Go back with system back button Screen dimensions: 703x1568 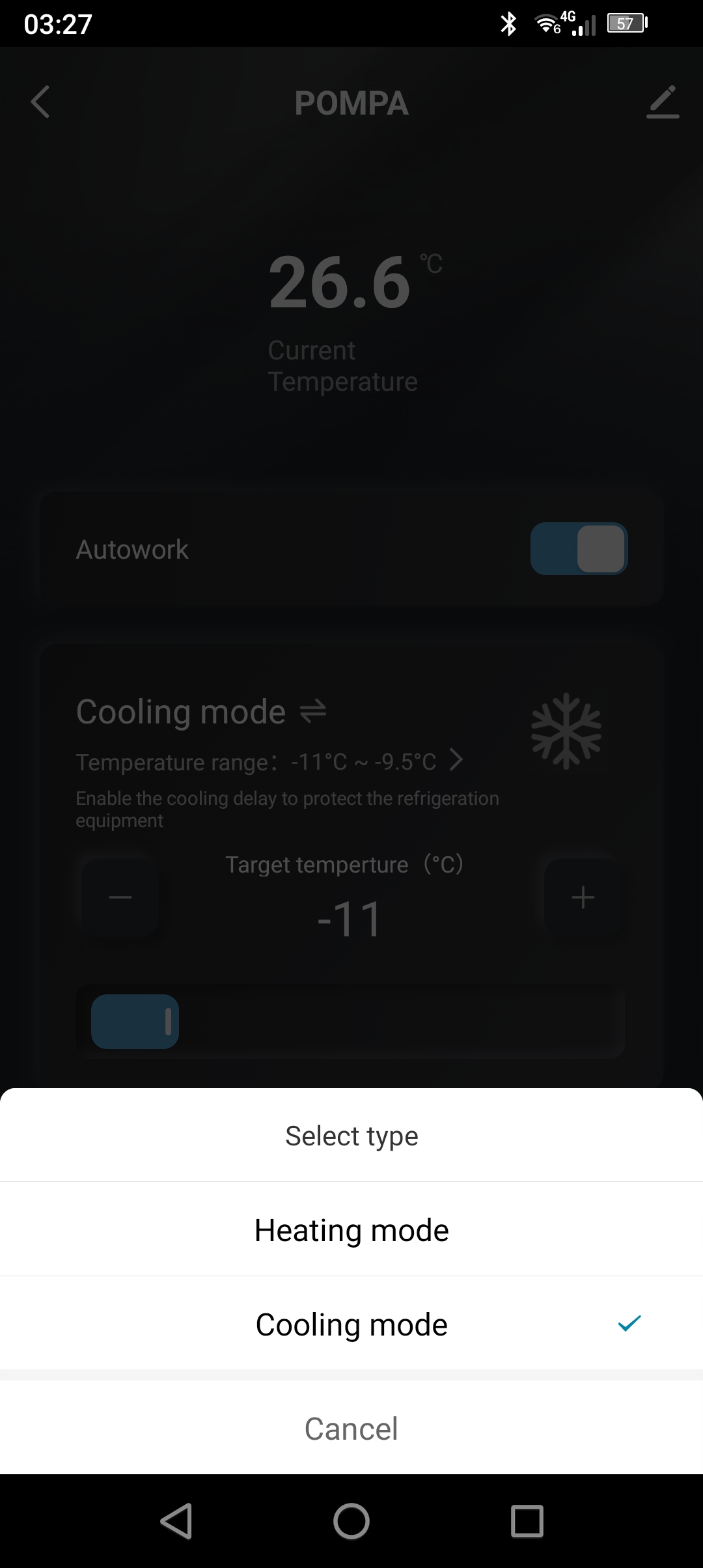click(x=176, y=1521)
